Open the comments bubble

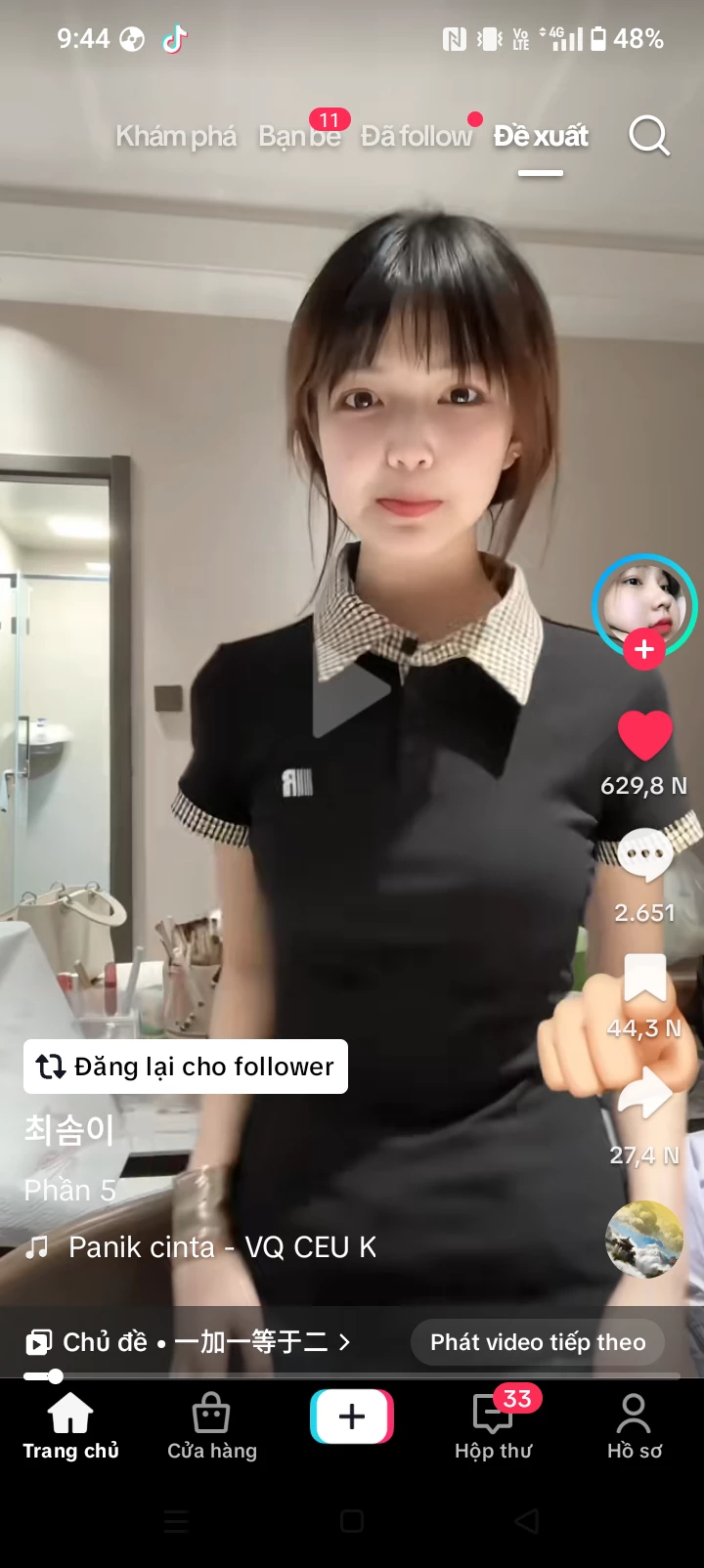pyautogui.click(x=645, y=857)
